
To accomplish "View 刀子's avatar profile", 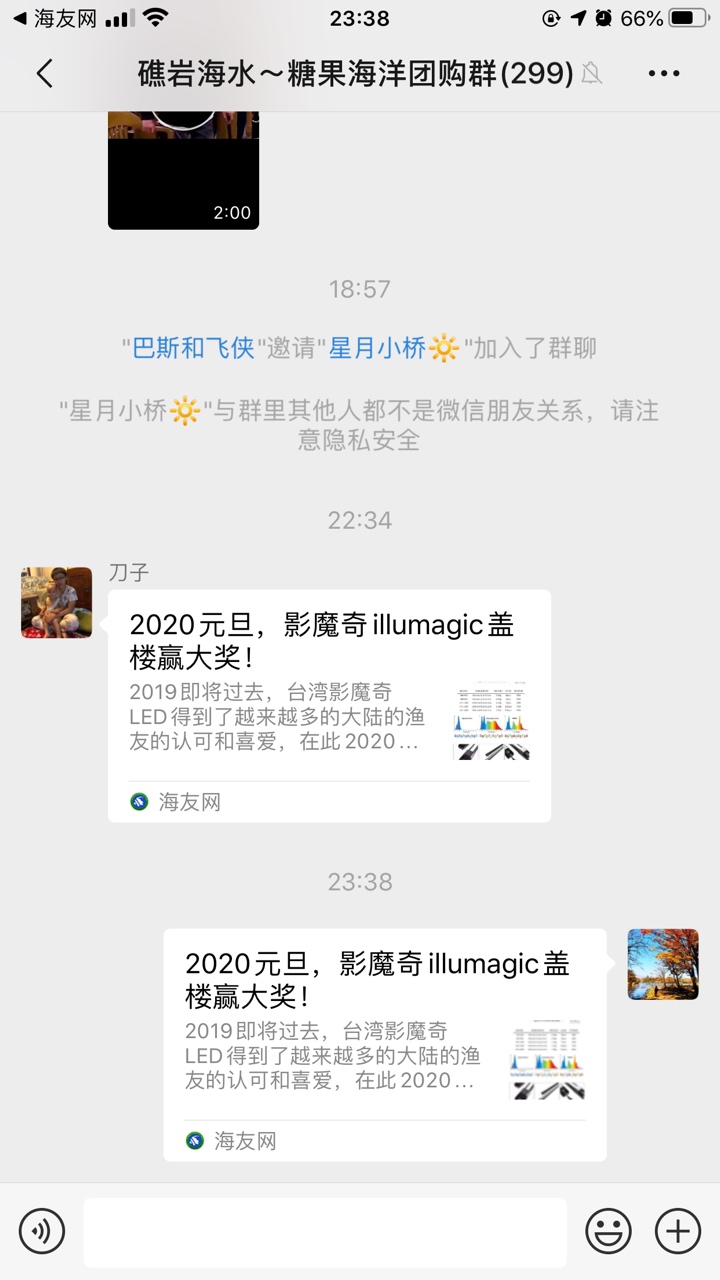I will point(56,602).
